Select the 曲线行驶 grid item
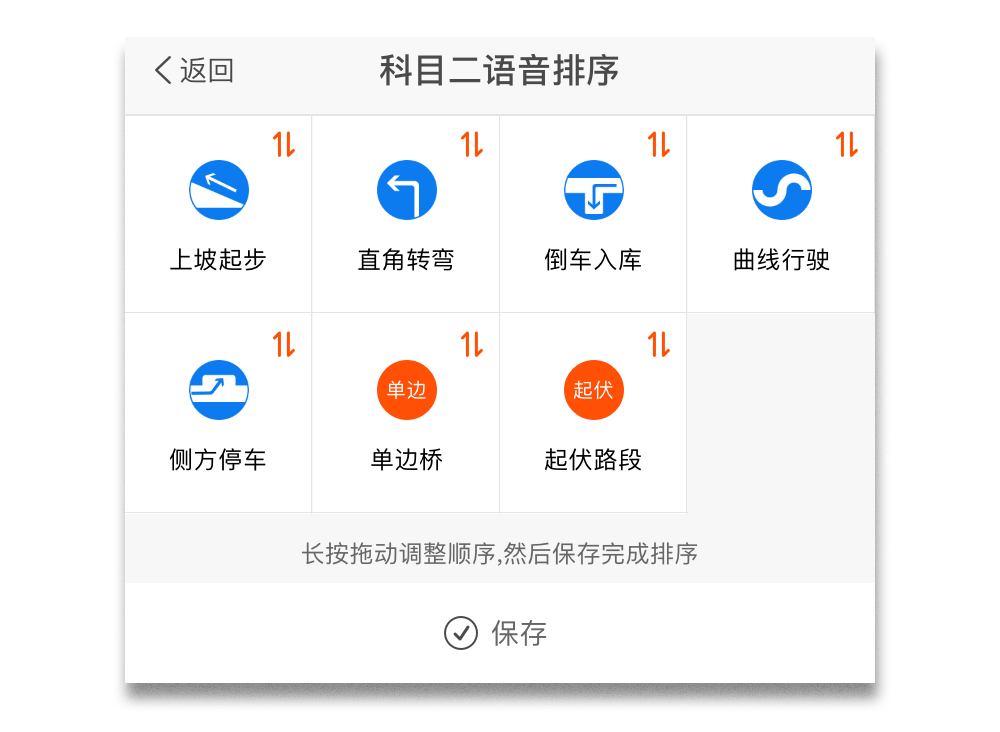1000x732 pixels. [x=781, y=215]
